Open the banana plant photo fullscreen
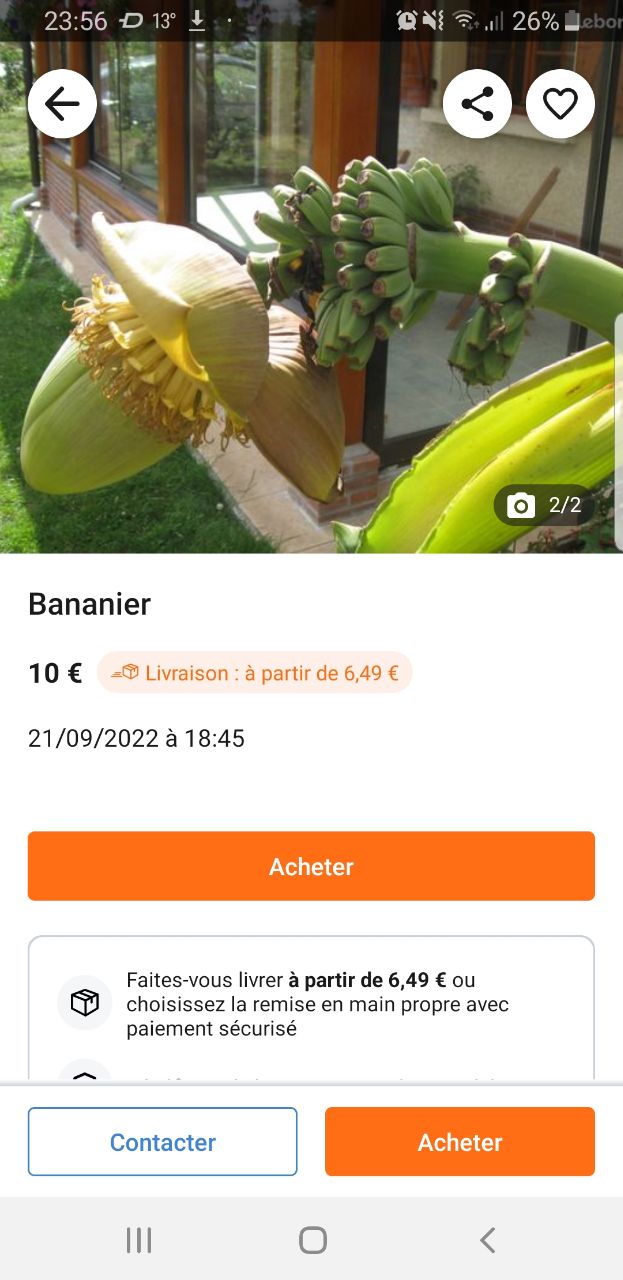The width and height of the screenshot is (623, 1280). click(311, 330)
